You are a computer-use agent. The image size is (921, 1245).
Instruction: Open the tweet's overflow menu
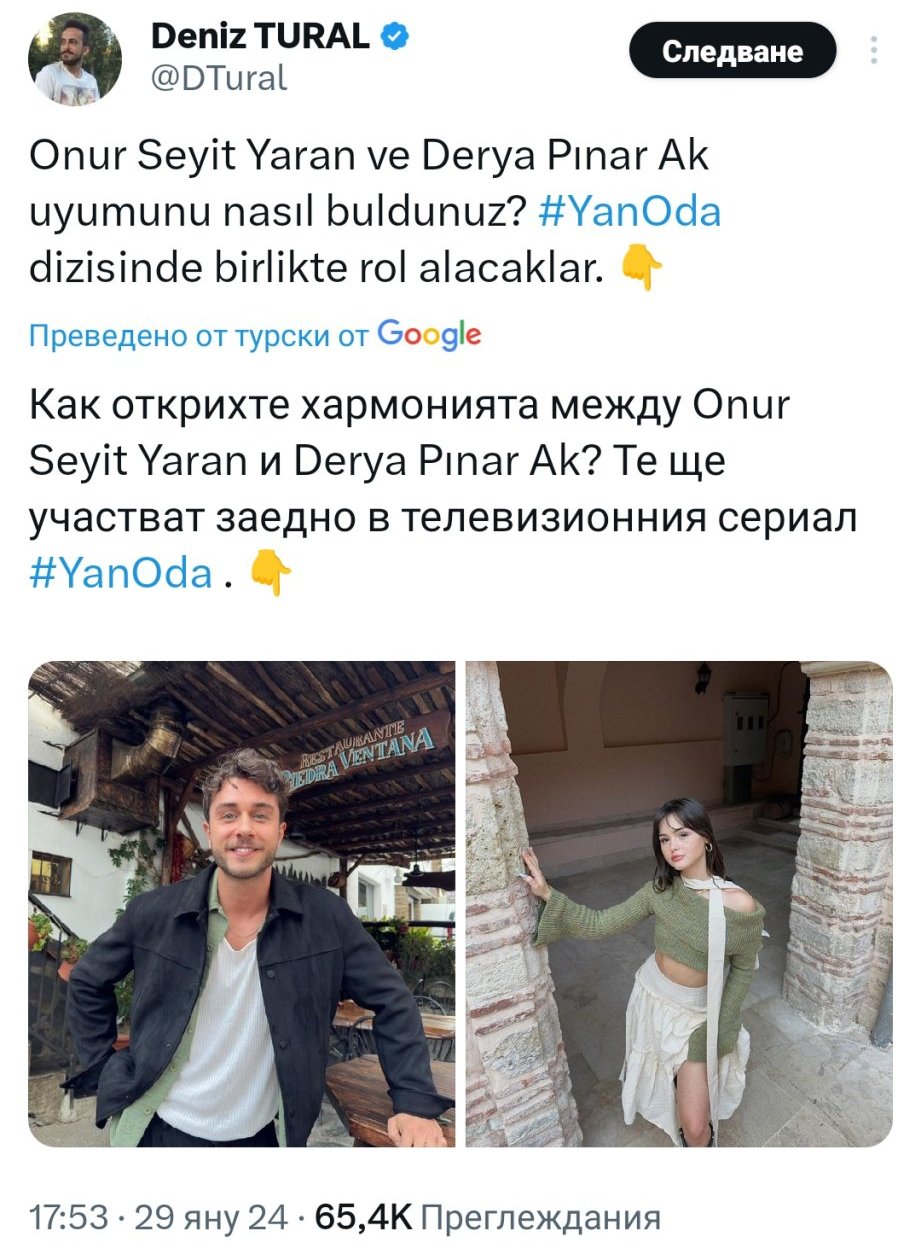pyautogui.click(x=874, y=50)
